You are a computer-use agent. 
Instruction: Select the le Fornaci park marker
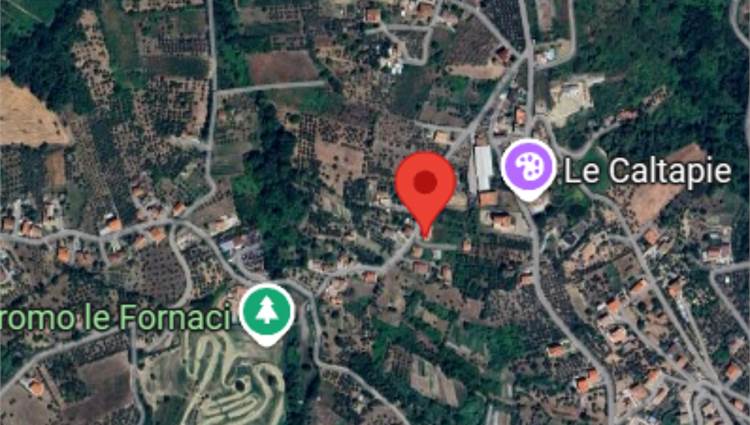267,311
